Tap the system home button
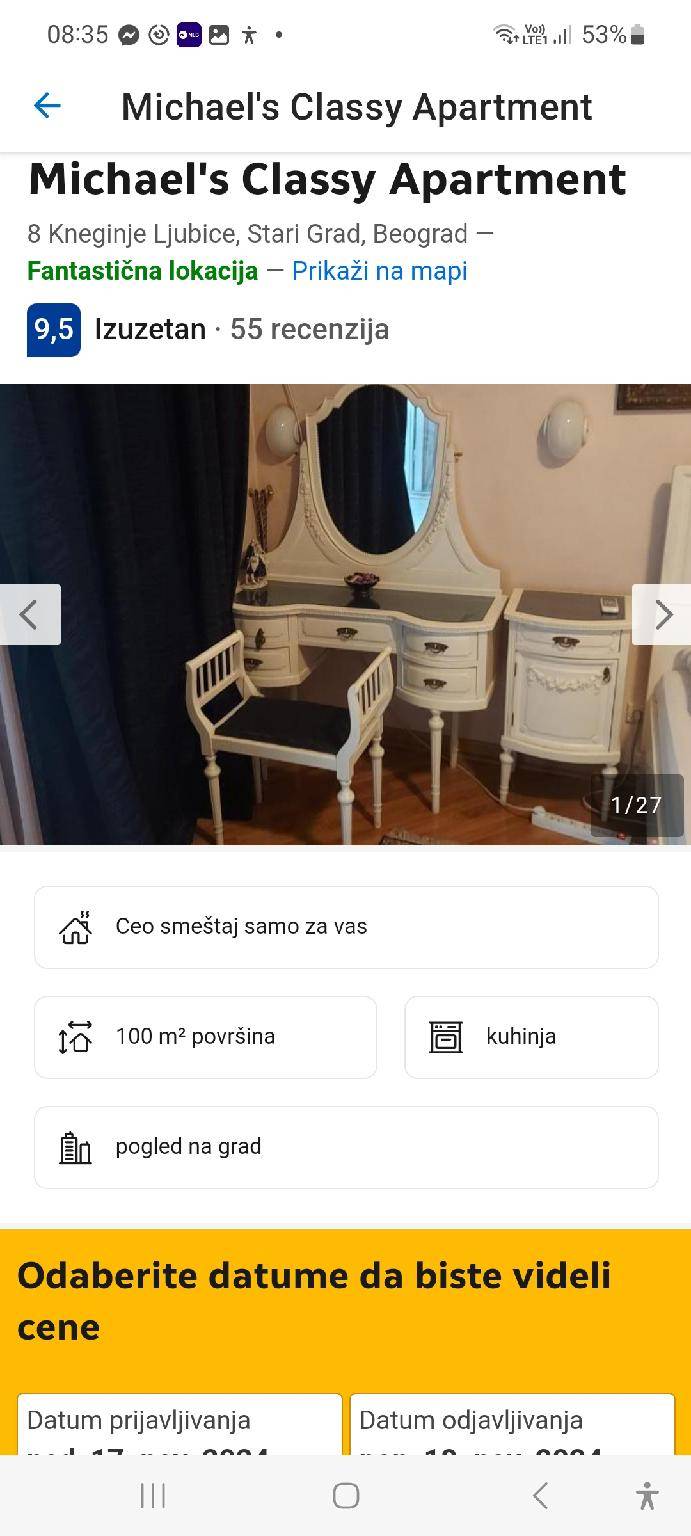 pos(346,1495)
